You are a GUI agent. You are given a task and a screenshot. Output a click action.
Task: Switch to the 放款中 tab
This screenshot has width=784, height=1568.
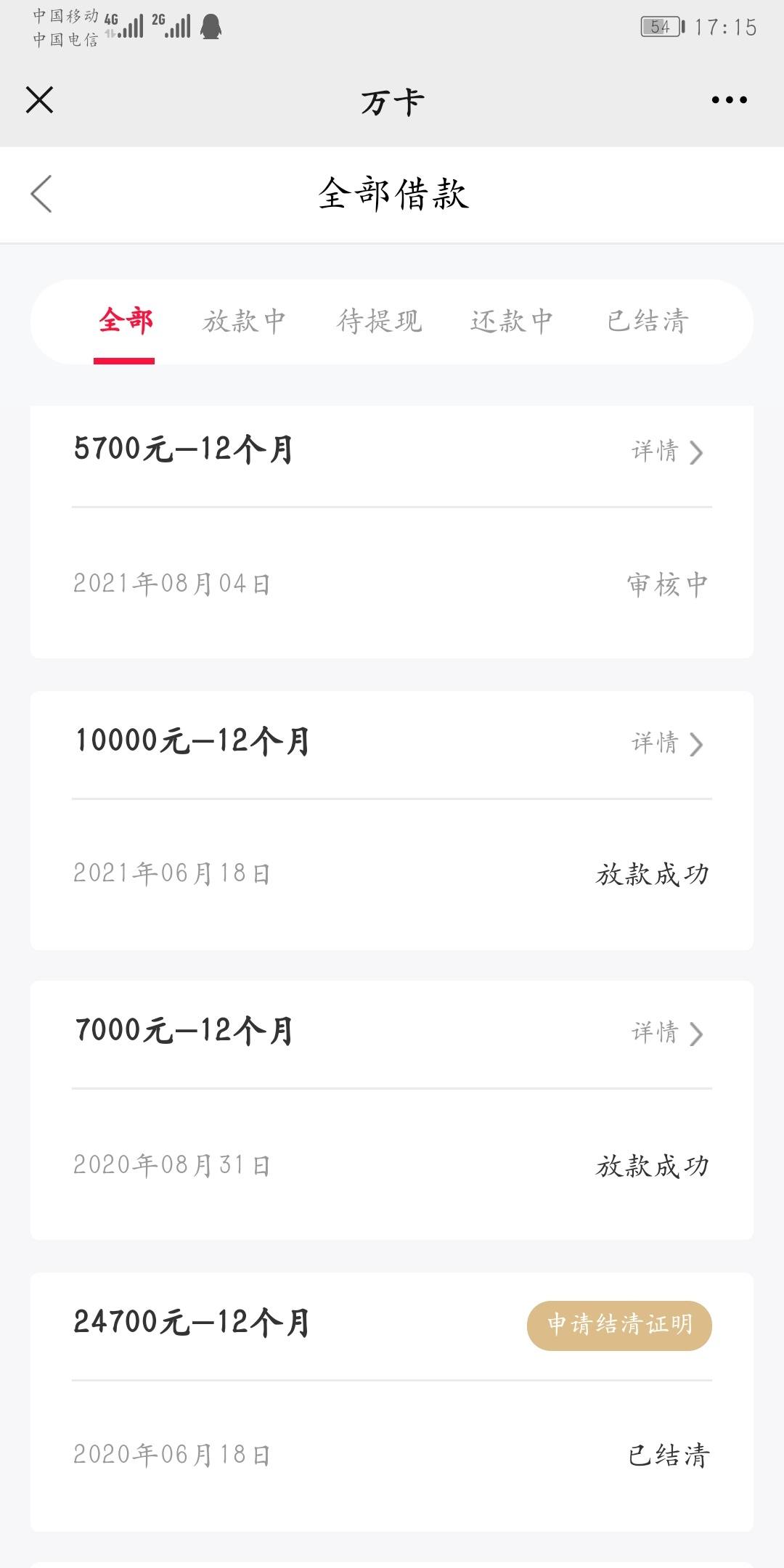[245, 322]
